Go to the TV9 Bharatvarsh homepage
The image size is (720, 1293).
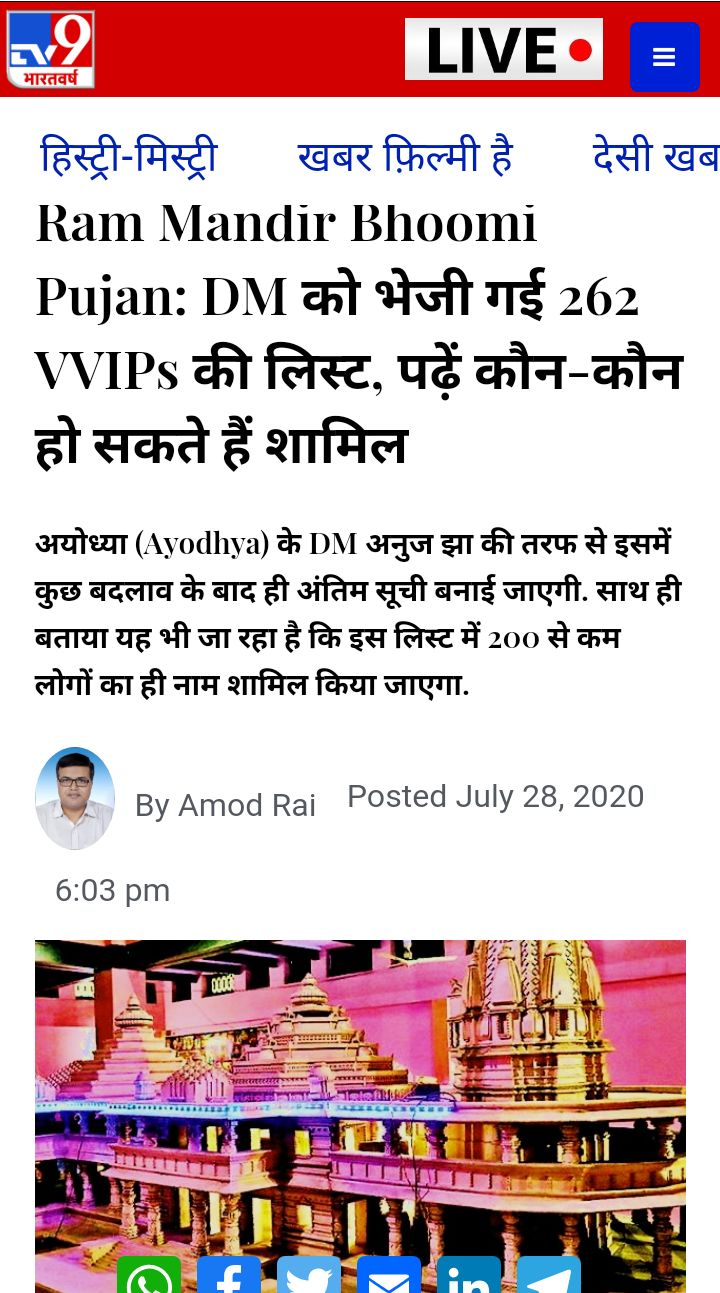51,49
